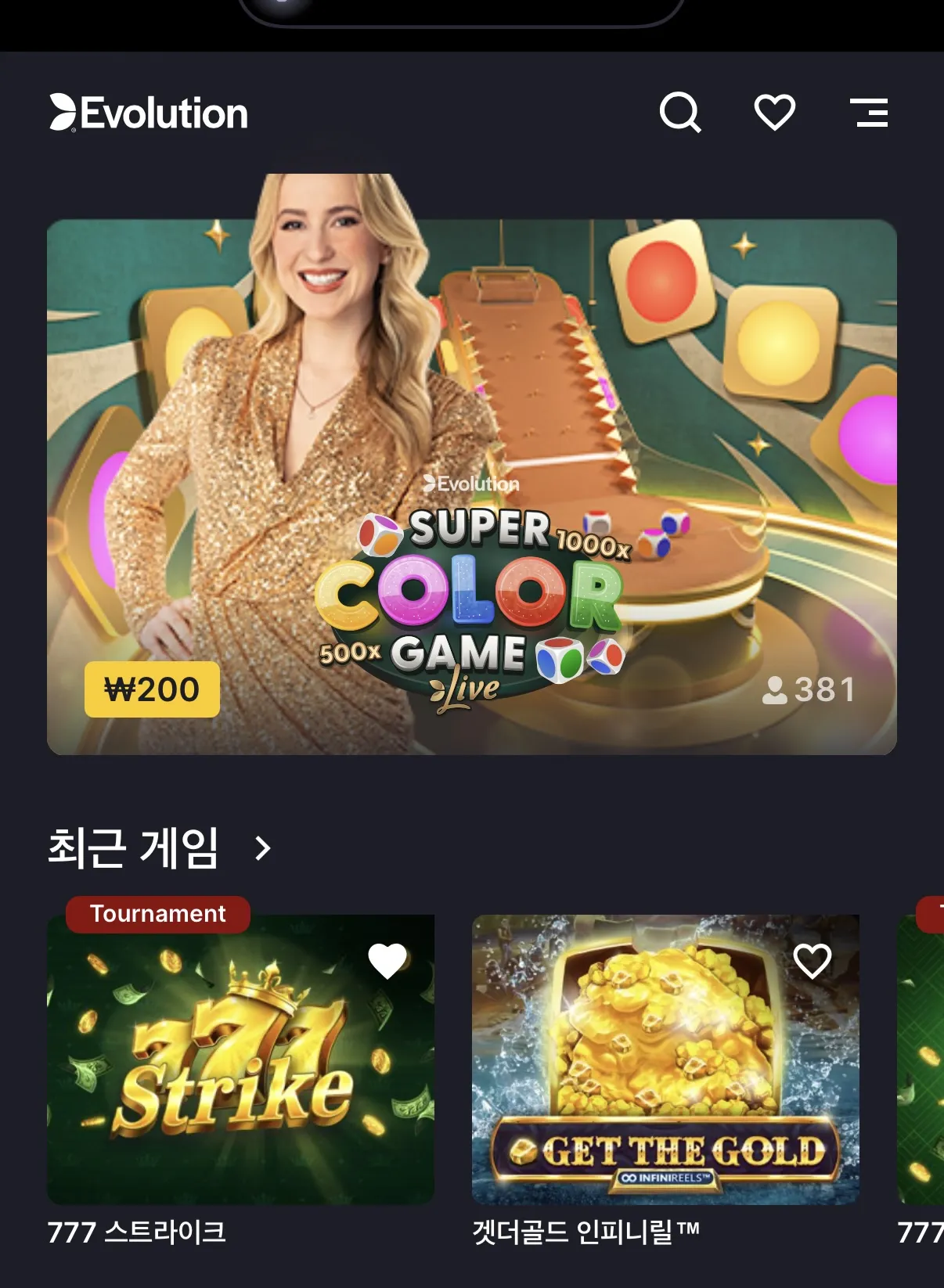944x1288 pixels.
Task: Open the Get The Gold Infinireels card
Action: coord(665,1060)
